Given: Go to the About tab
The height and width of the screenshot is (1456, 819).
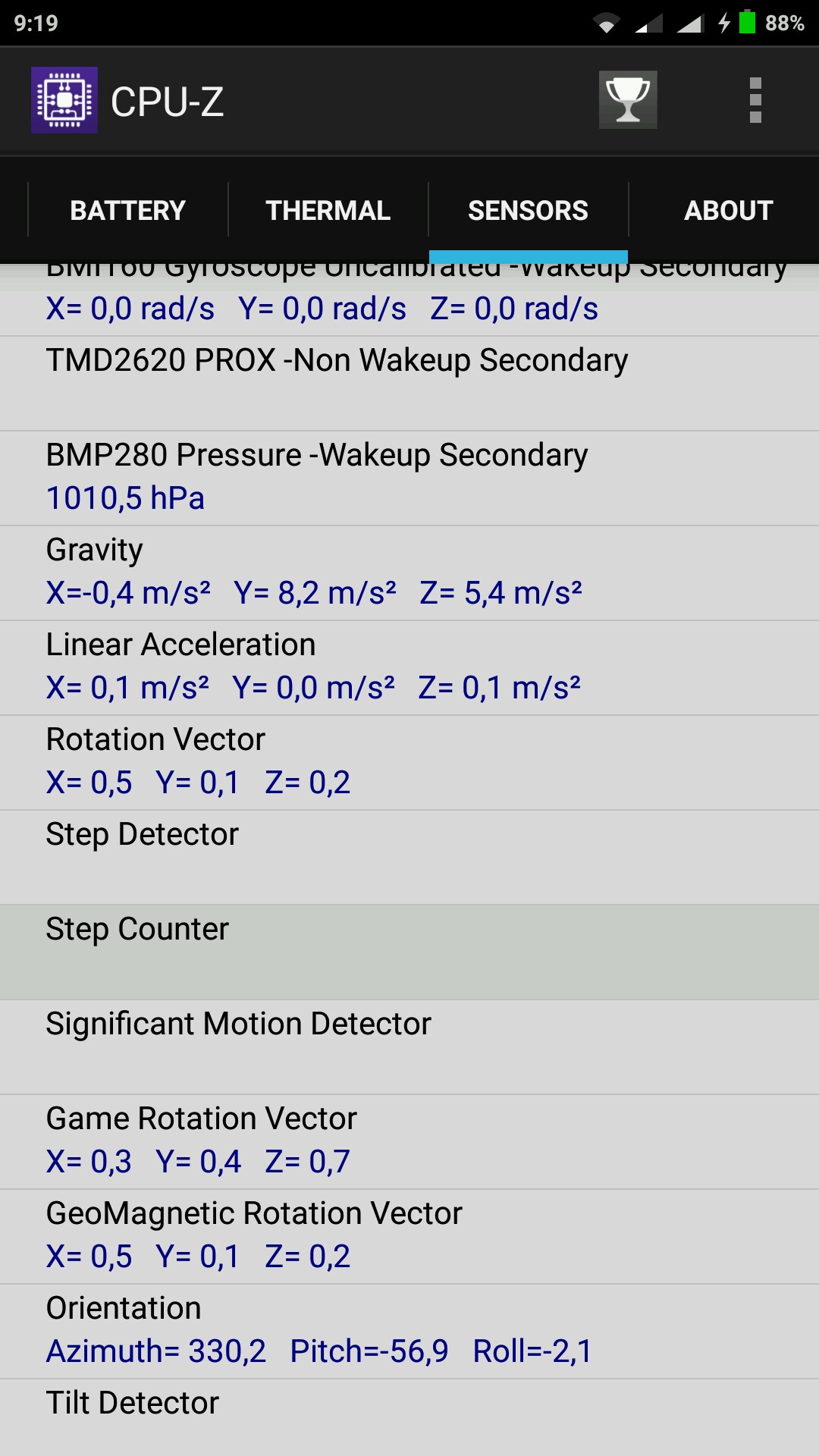Looking at the screenshot, I should (x=728, y=210).
